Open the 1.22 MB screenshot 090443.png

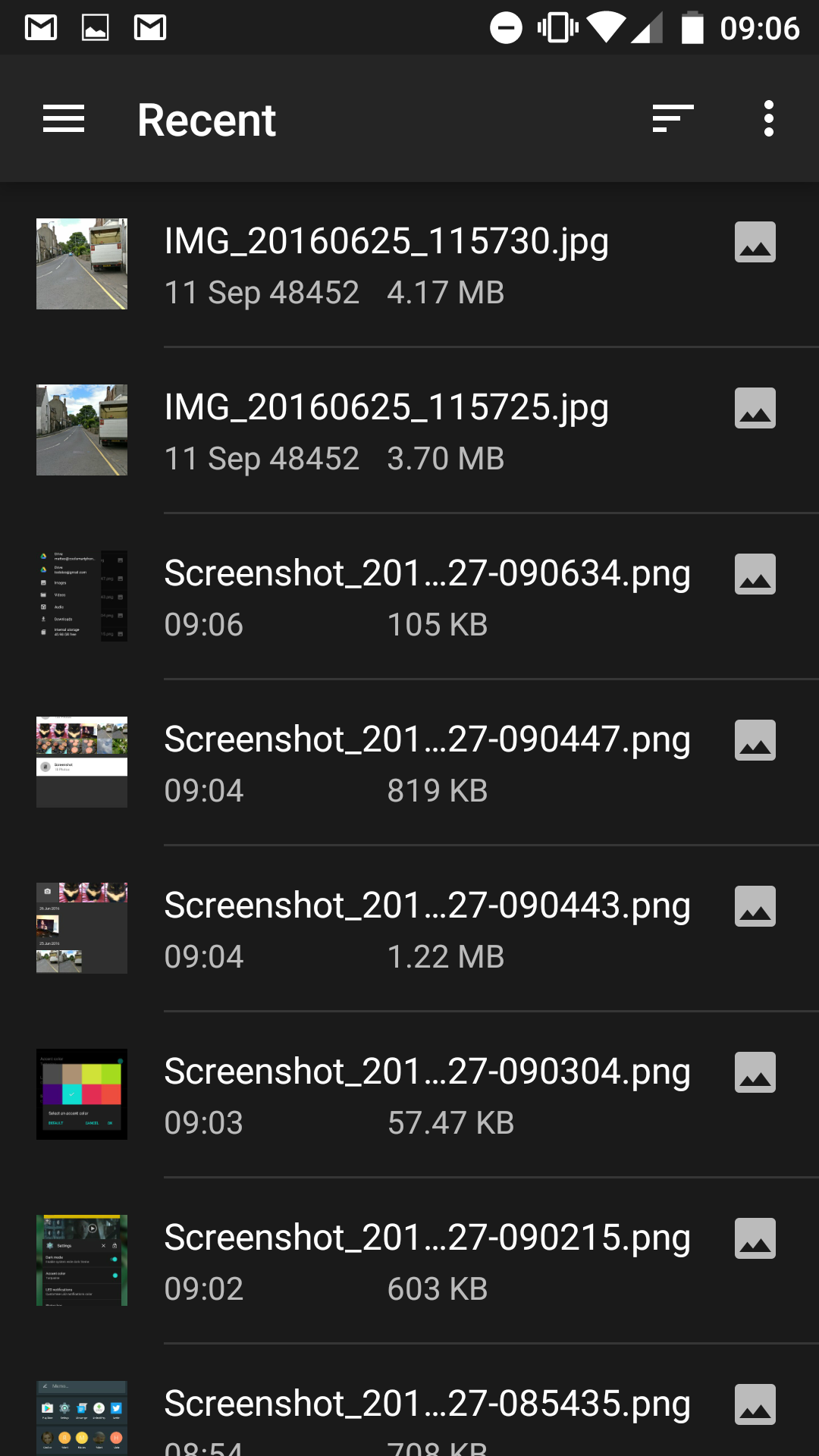(x=409, y=929)
